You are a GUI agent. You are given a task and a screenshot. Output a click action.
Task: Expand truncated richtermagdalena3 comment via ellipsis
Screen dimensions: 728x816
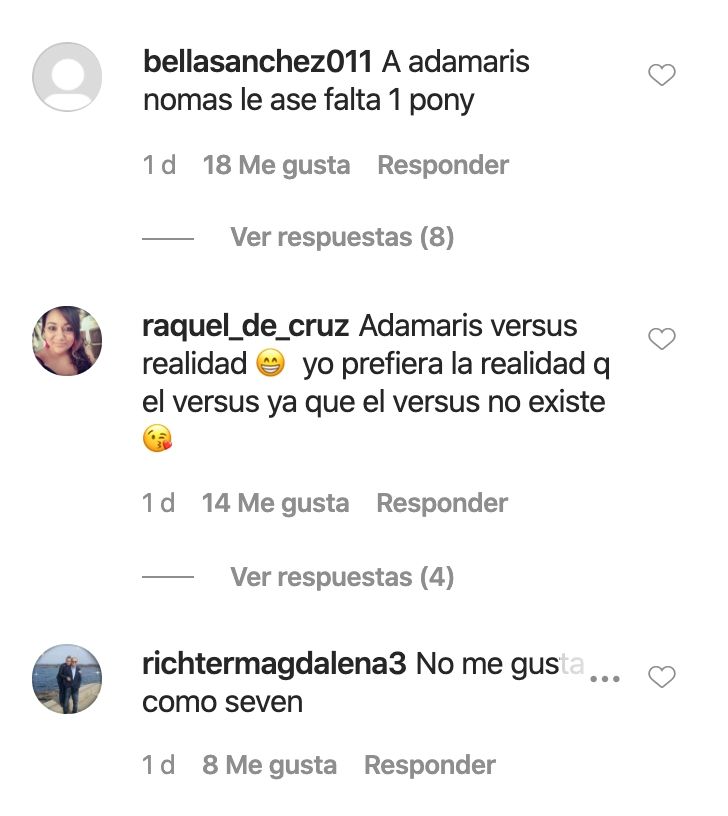click(605, 678)
